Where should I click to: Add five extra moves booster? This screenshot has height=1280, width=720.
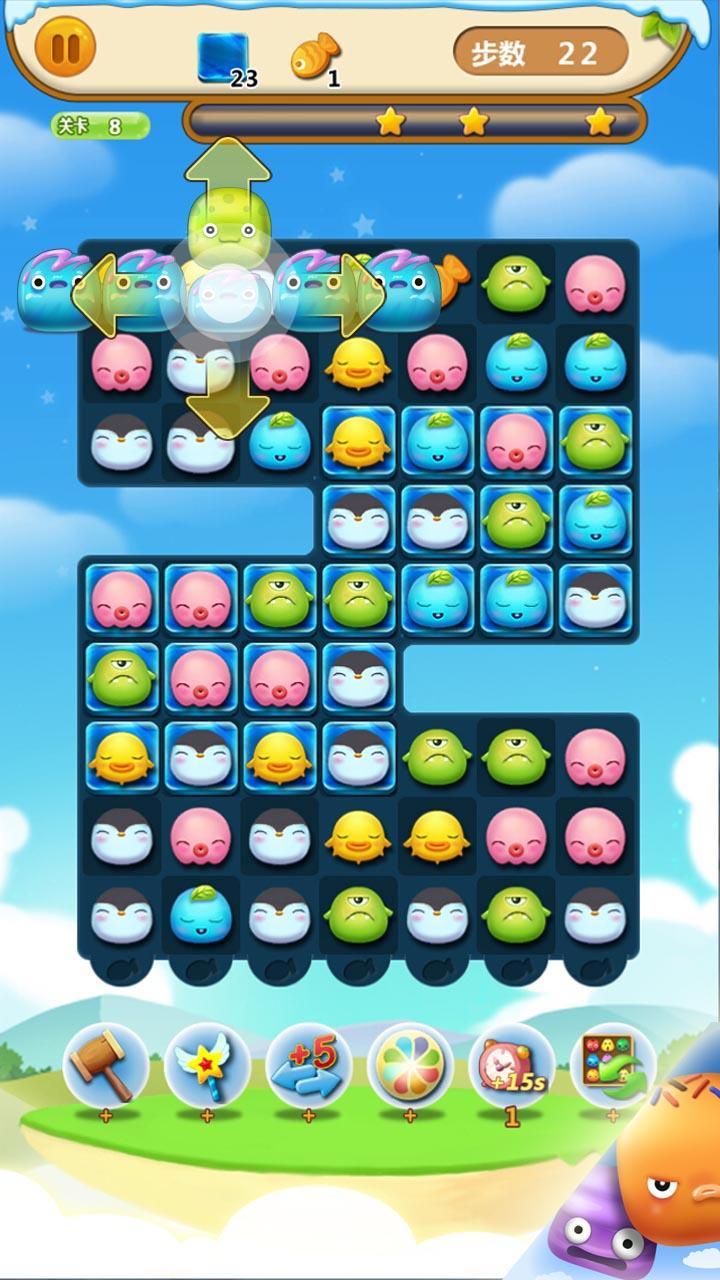308,1063
